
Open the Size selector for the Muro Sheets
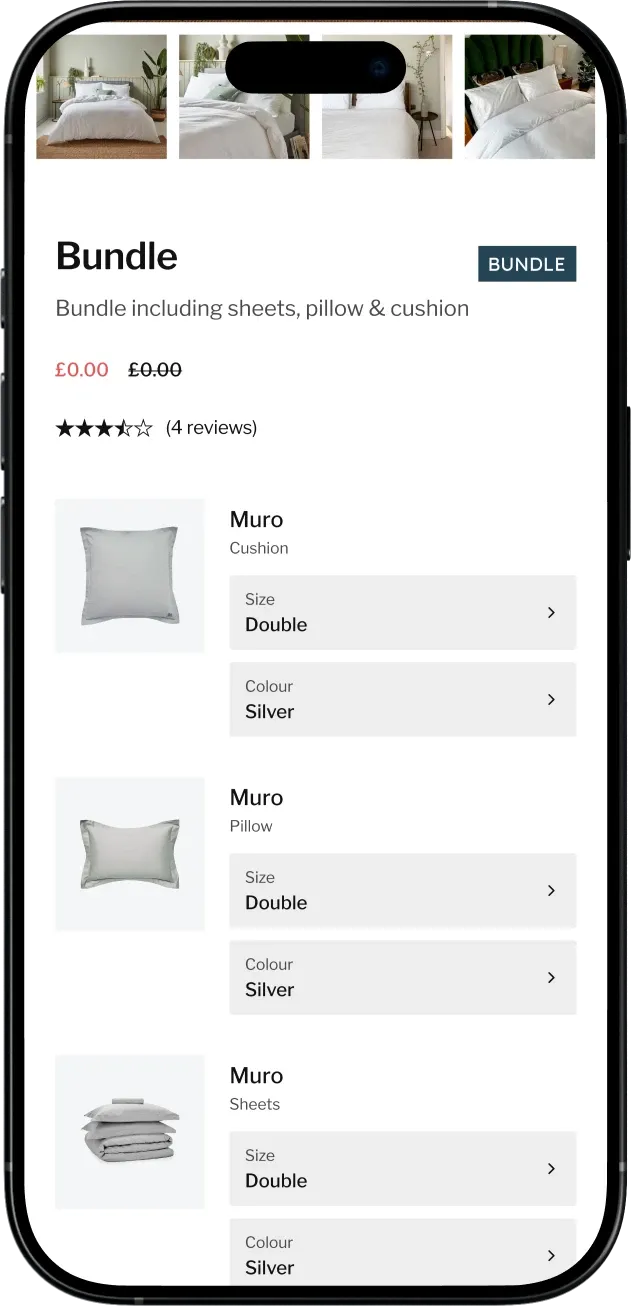tap(402, 1168)
